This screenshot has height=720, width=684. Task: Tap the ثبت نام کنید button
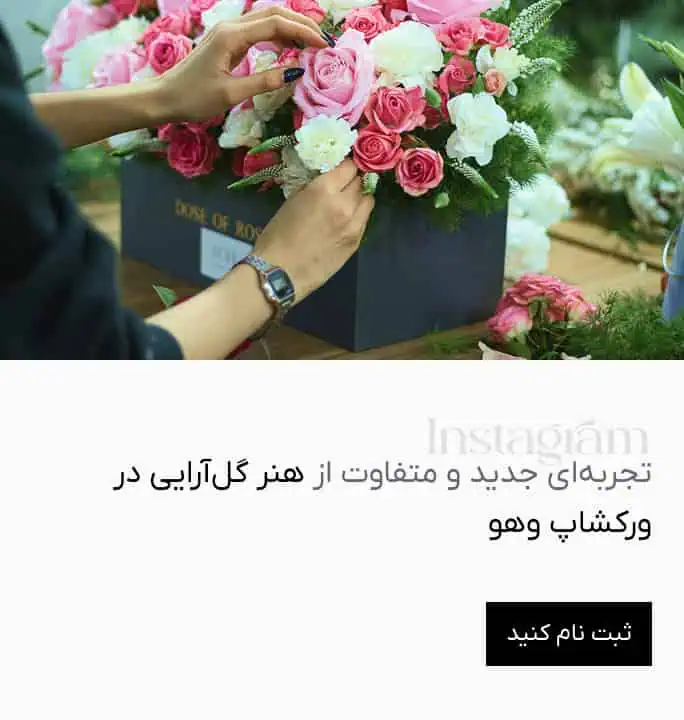coord(568,634)
